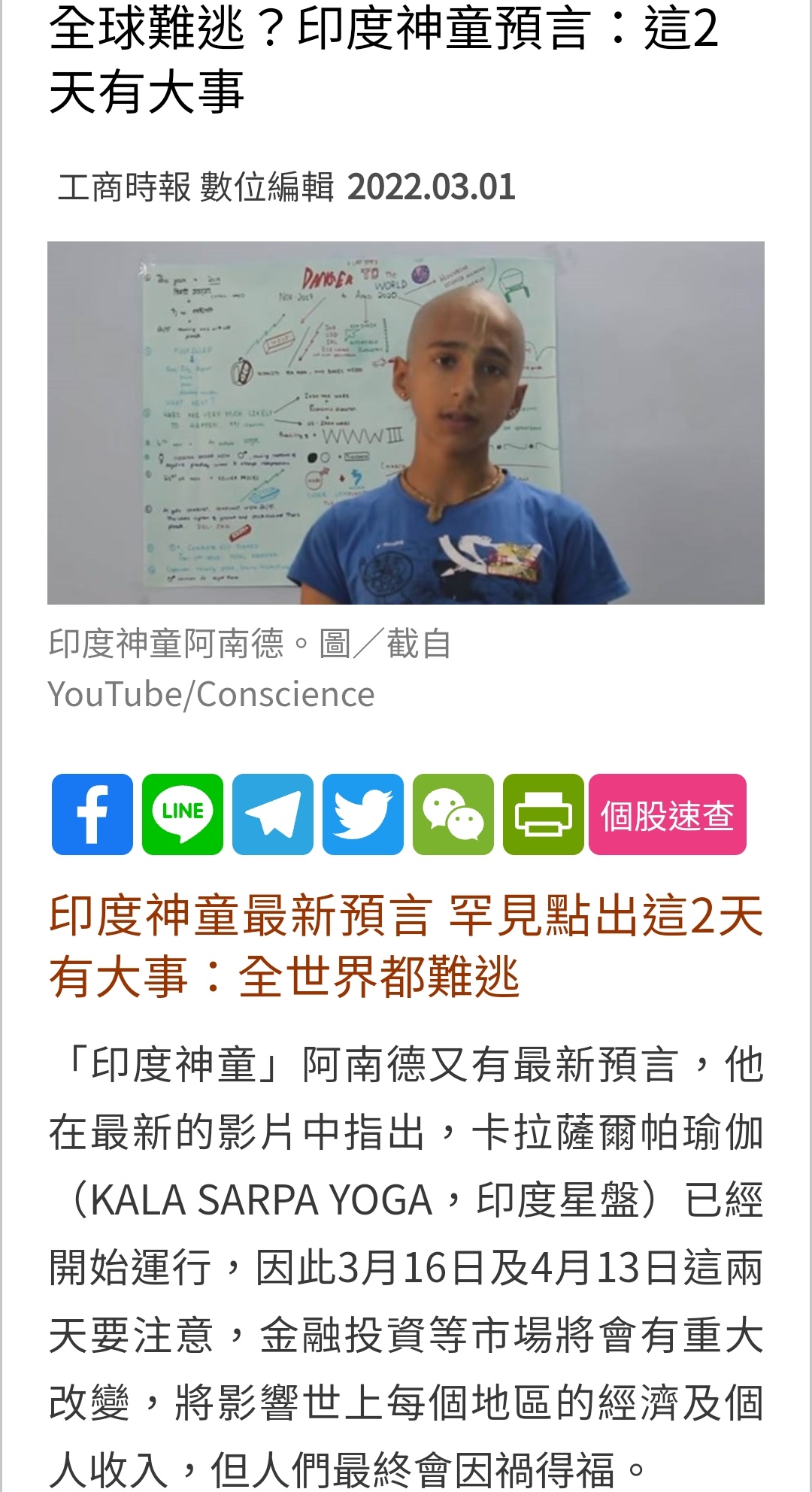Image resolution: width=812 pixels, height=1492 pixels.
Task: Print this article
Action: [x=543, y=814]
